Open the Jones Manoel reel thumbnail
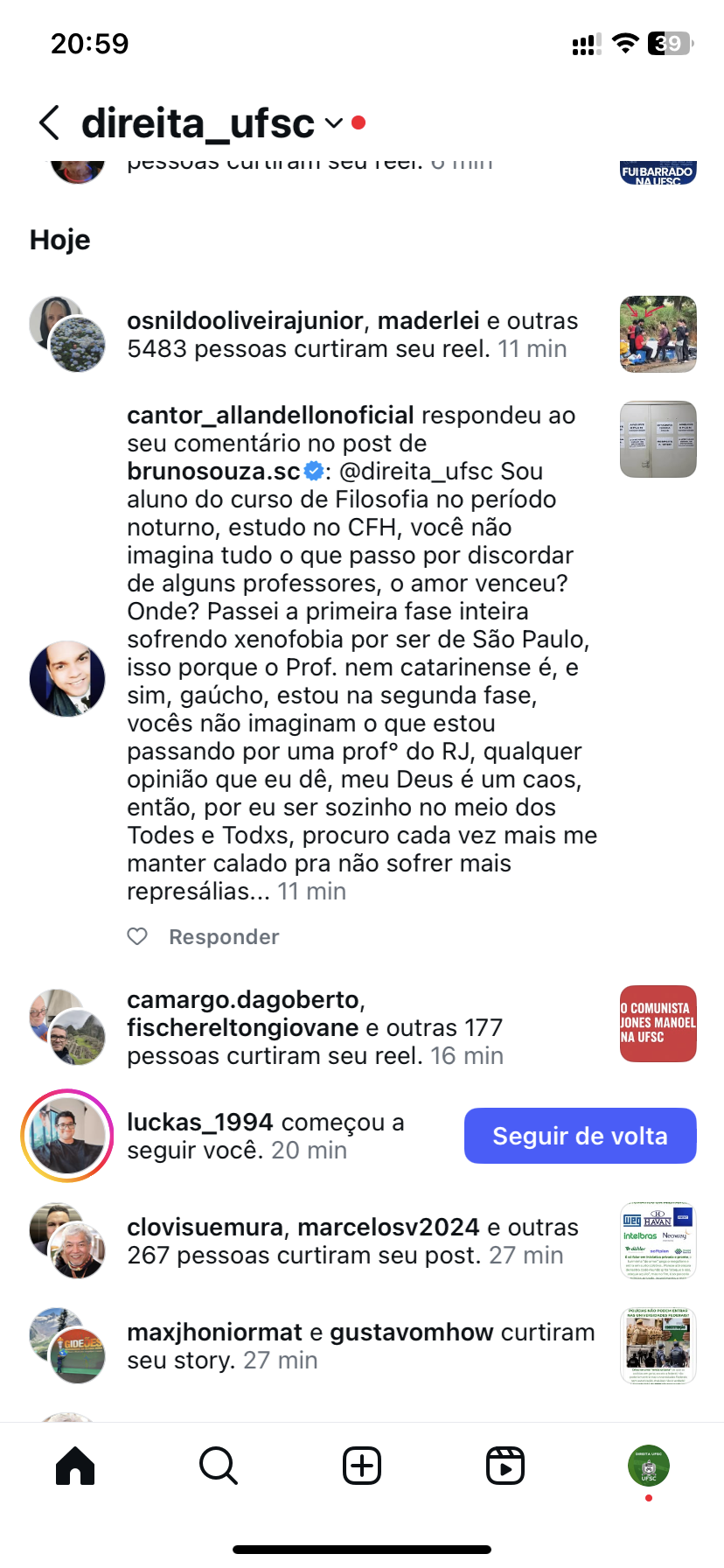This screenshot has height=1568, width=724. [658, 1024]
